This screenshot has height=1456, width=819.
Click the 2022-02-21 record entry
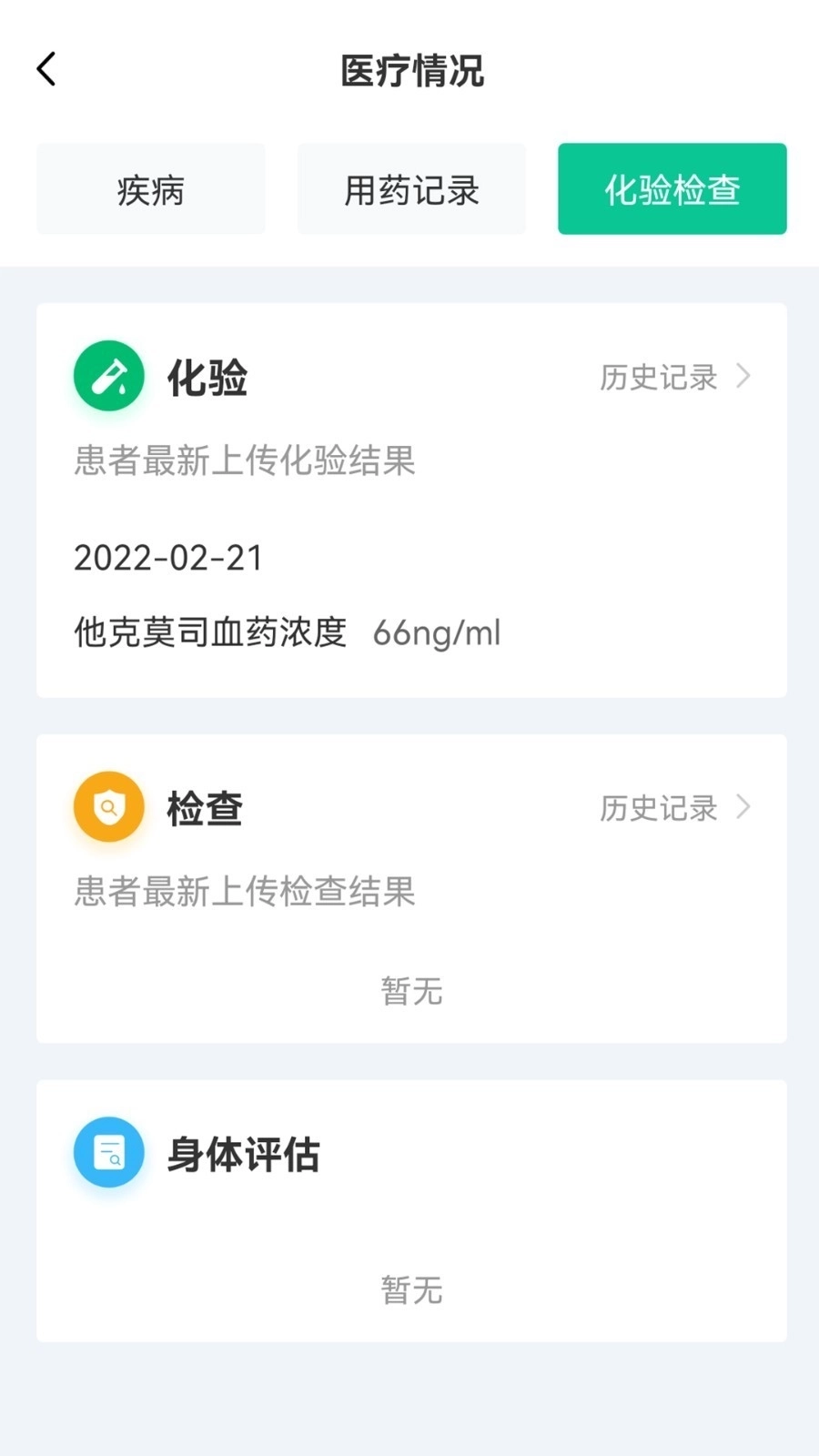click(x=167, y=558)
